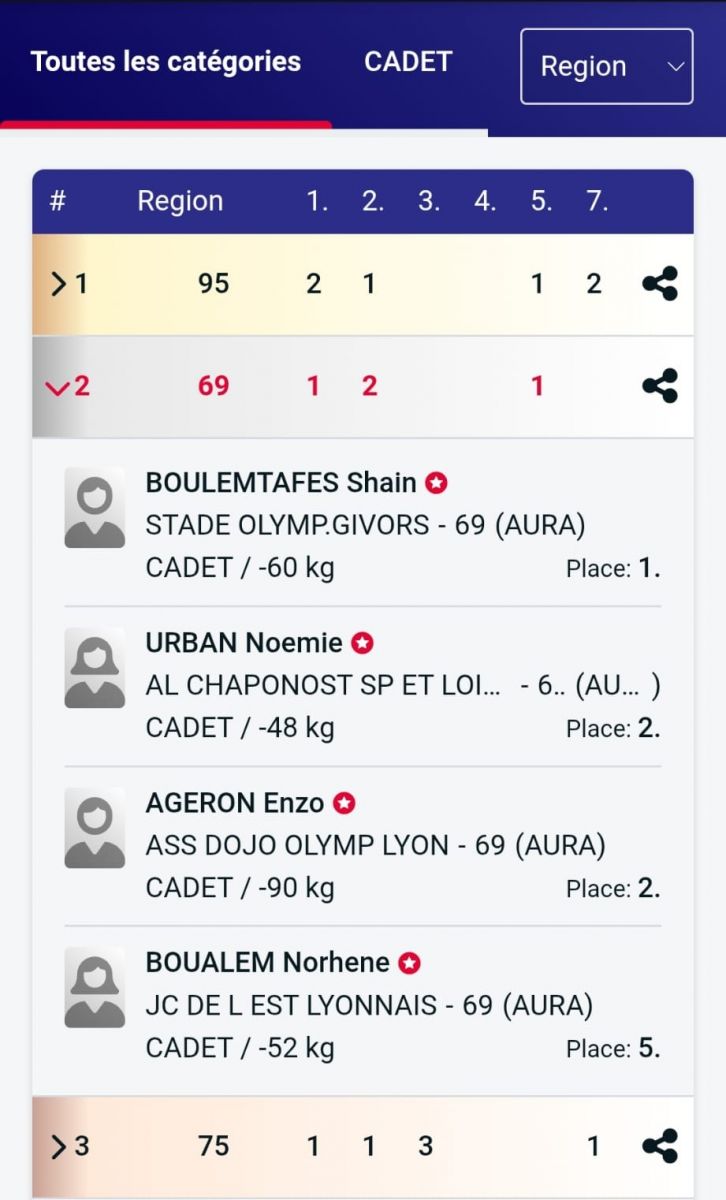The image size is (726, 1200).
Task: Switch to Toutes les catégories tab
Action: 166,62
